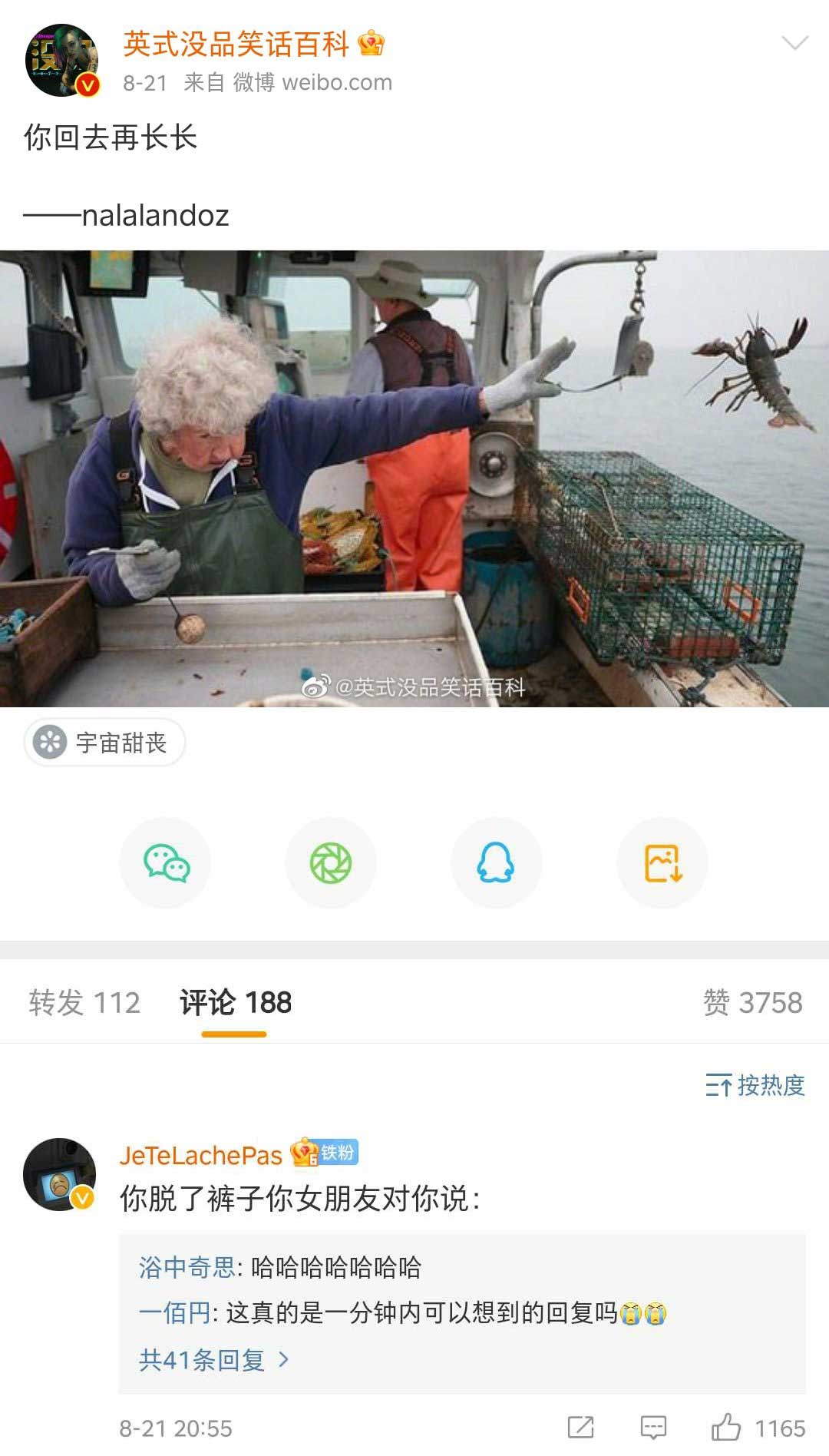The image size is (829, 1456).
Task: Switch to 赞 3758 tab
Action: tap(752, 1003)
